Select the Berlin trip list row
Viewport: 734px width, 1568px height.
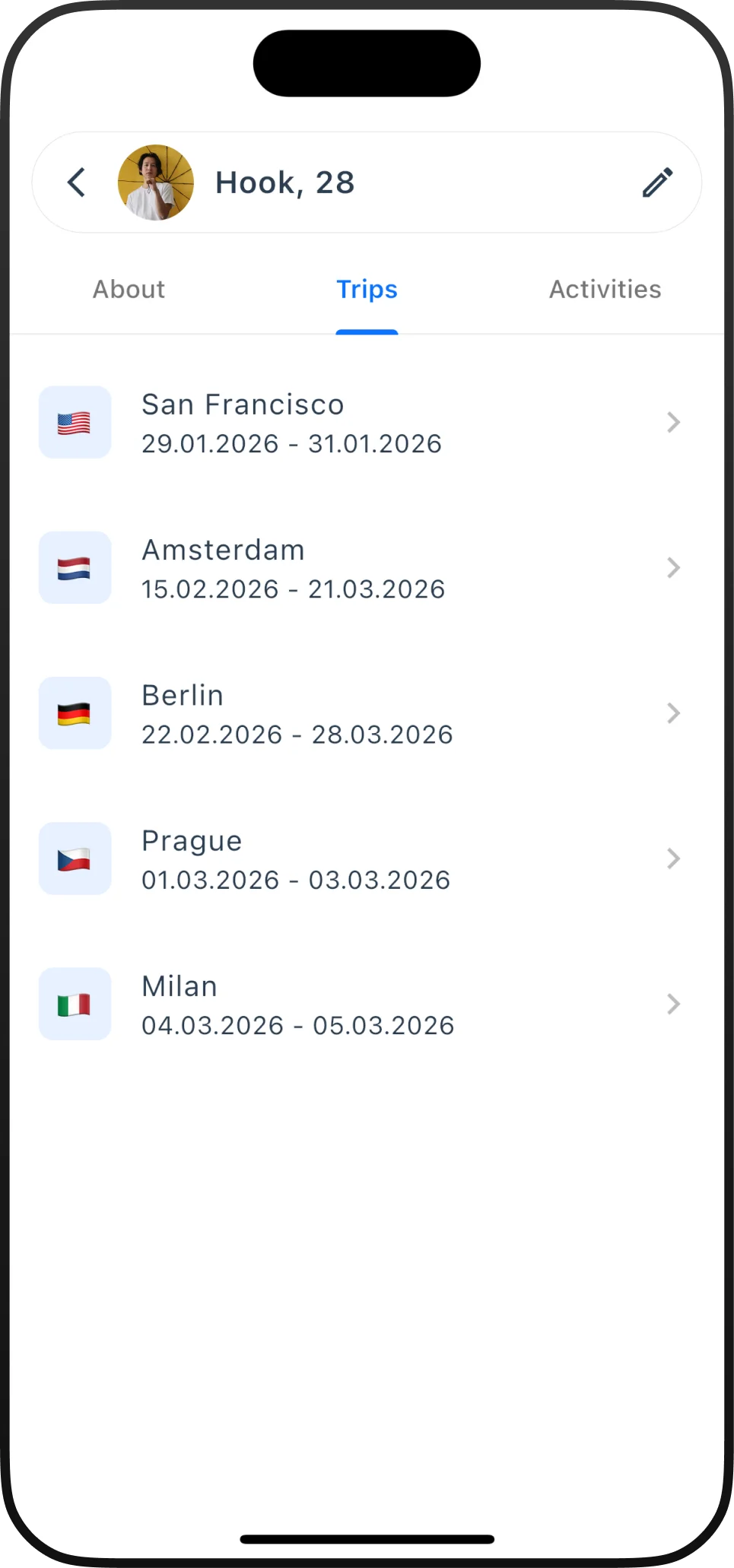[342, 713]
